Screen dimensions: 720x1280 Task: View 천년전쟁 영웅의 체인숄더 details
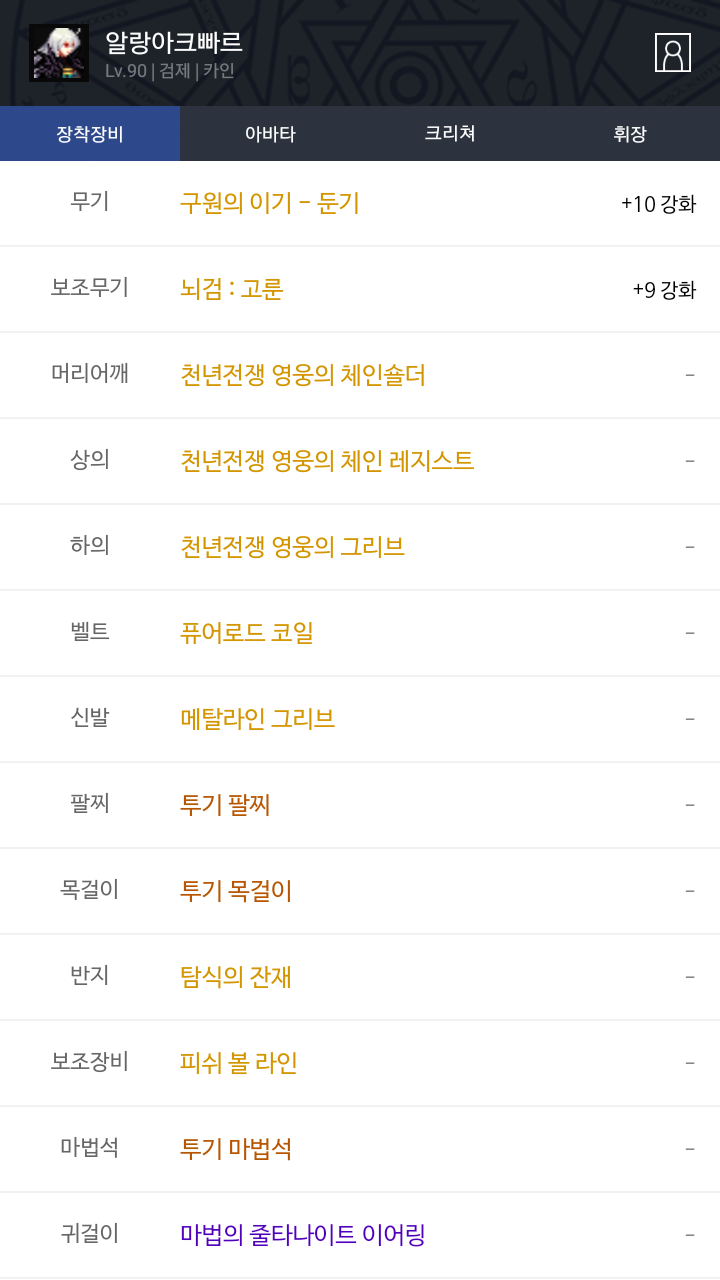tap(303, 375)
